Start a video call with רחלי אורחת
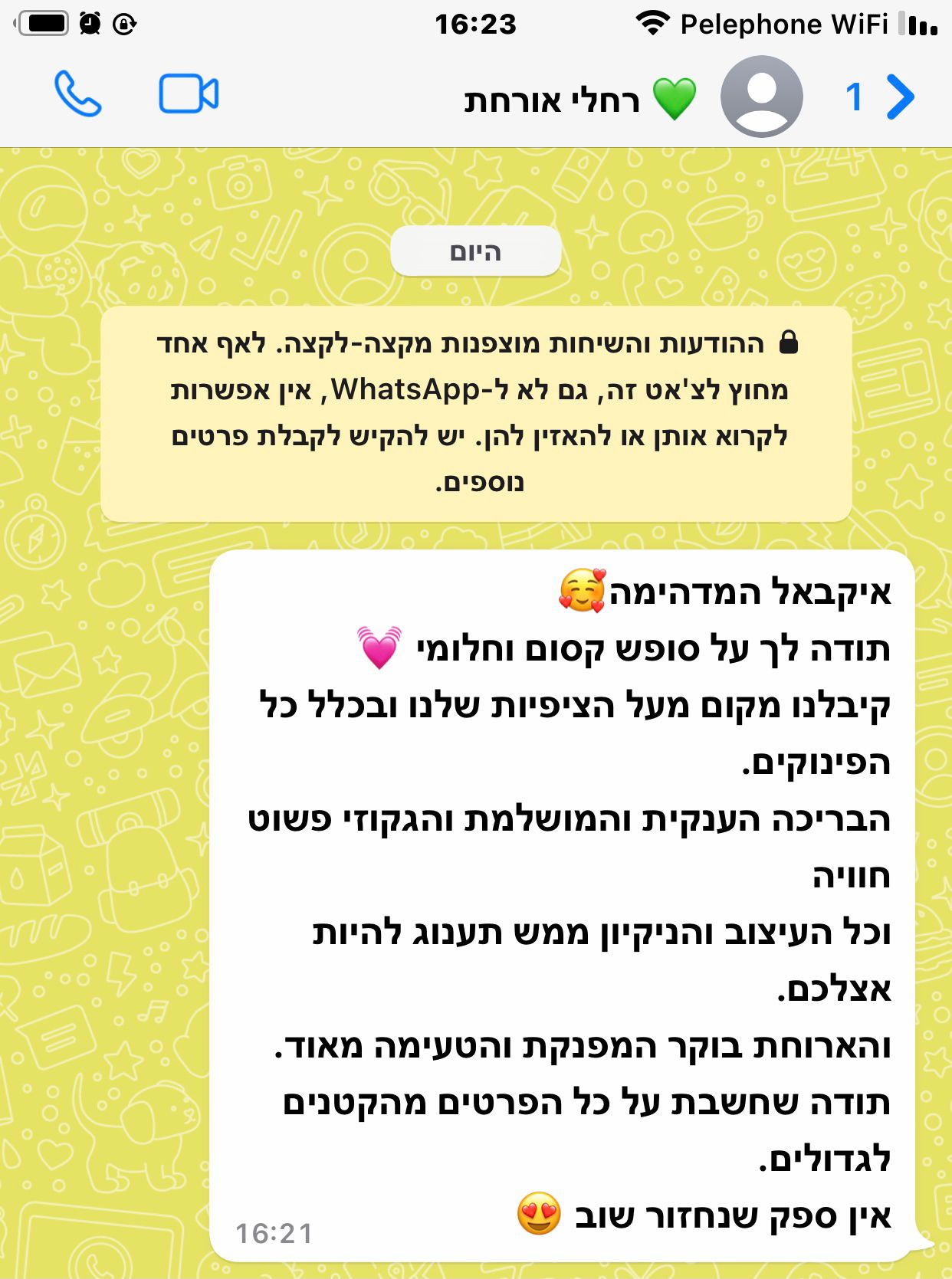The image size is (952, 1279). tap(189, 95)
